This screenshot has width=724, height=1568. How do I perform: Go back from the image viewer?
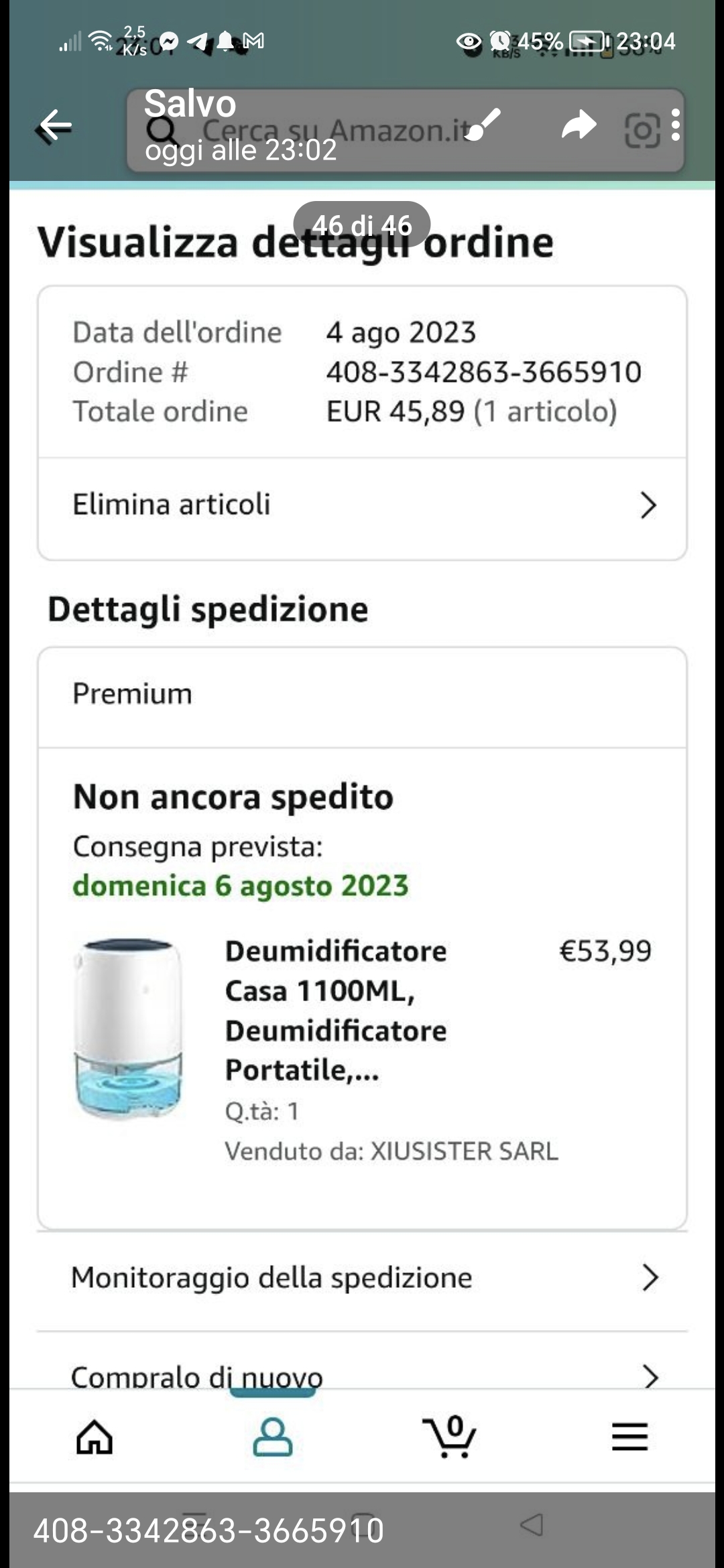[55, 125]
